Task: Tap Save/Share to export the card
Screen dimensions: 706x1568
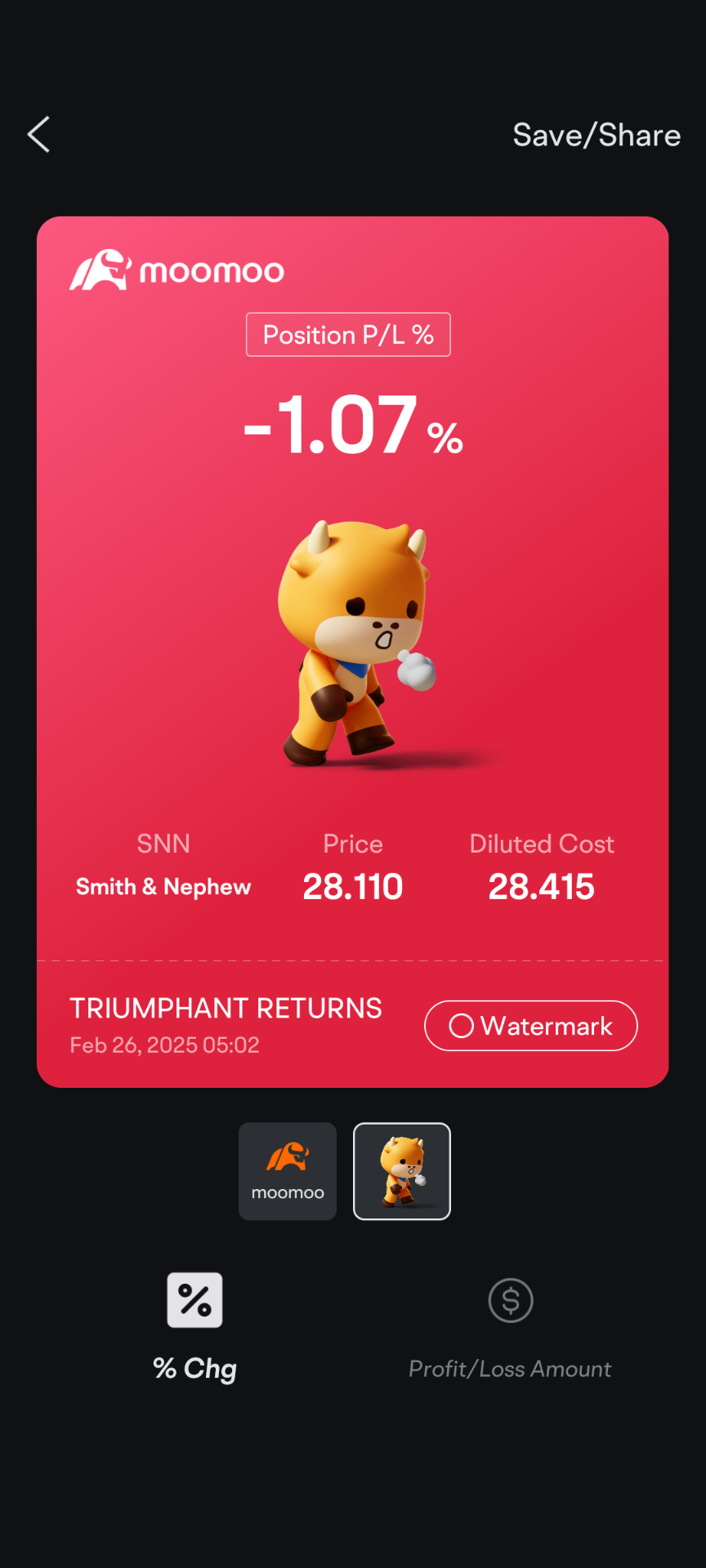Action: click(597, 135)
